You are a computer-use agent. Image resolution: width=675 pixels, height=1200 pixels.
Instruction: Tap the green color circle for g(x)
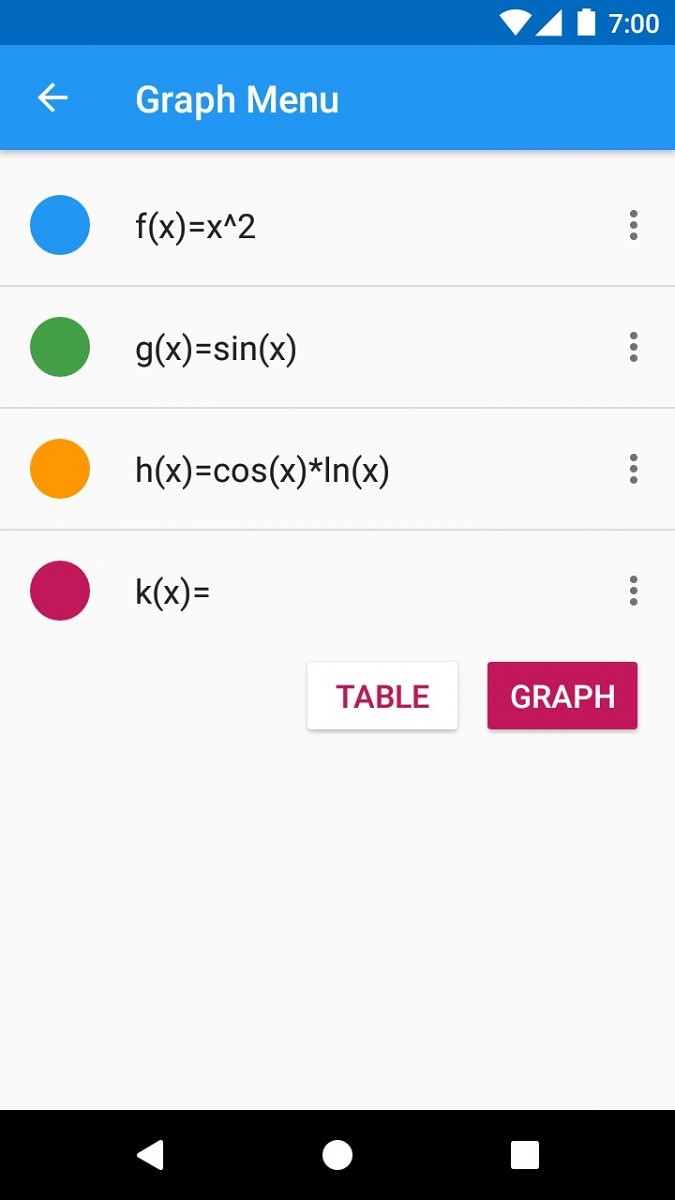click(60, 347)
